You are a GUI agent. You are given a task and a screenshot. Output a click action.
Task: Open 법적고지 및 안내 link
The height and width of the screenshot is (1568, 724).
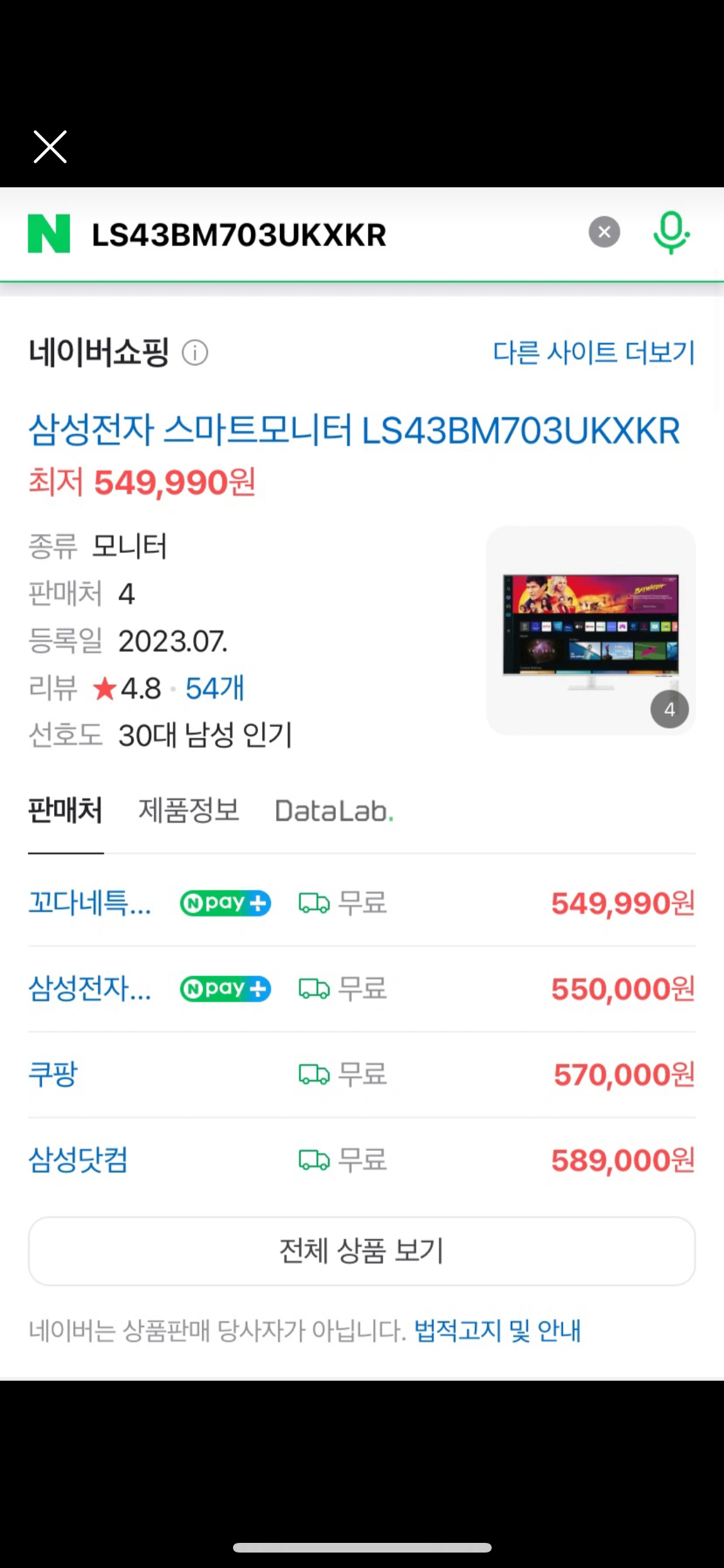(497, 1330)
